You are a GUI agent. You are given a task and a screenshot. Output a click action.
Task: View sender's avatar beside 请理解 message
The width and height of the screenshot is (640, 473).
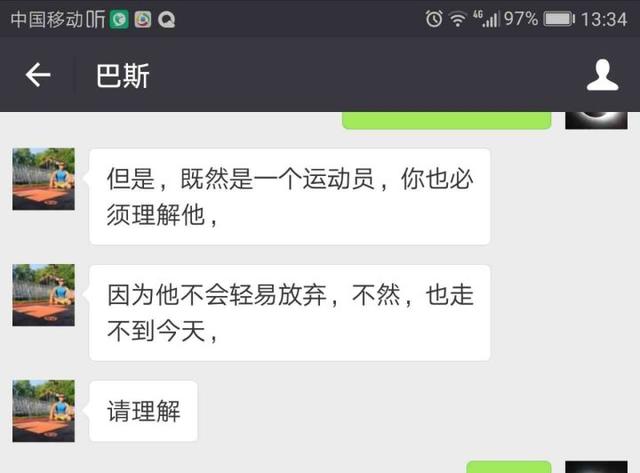(43, 411)
